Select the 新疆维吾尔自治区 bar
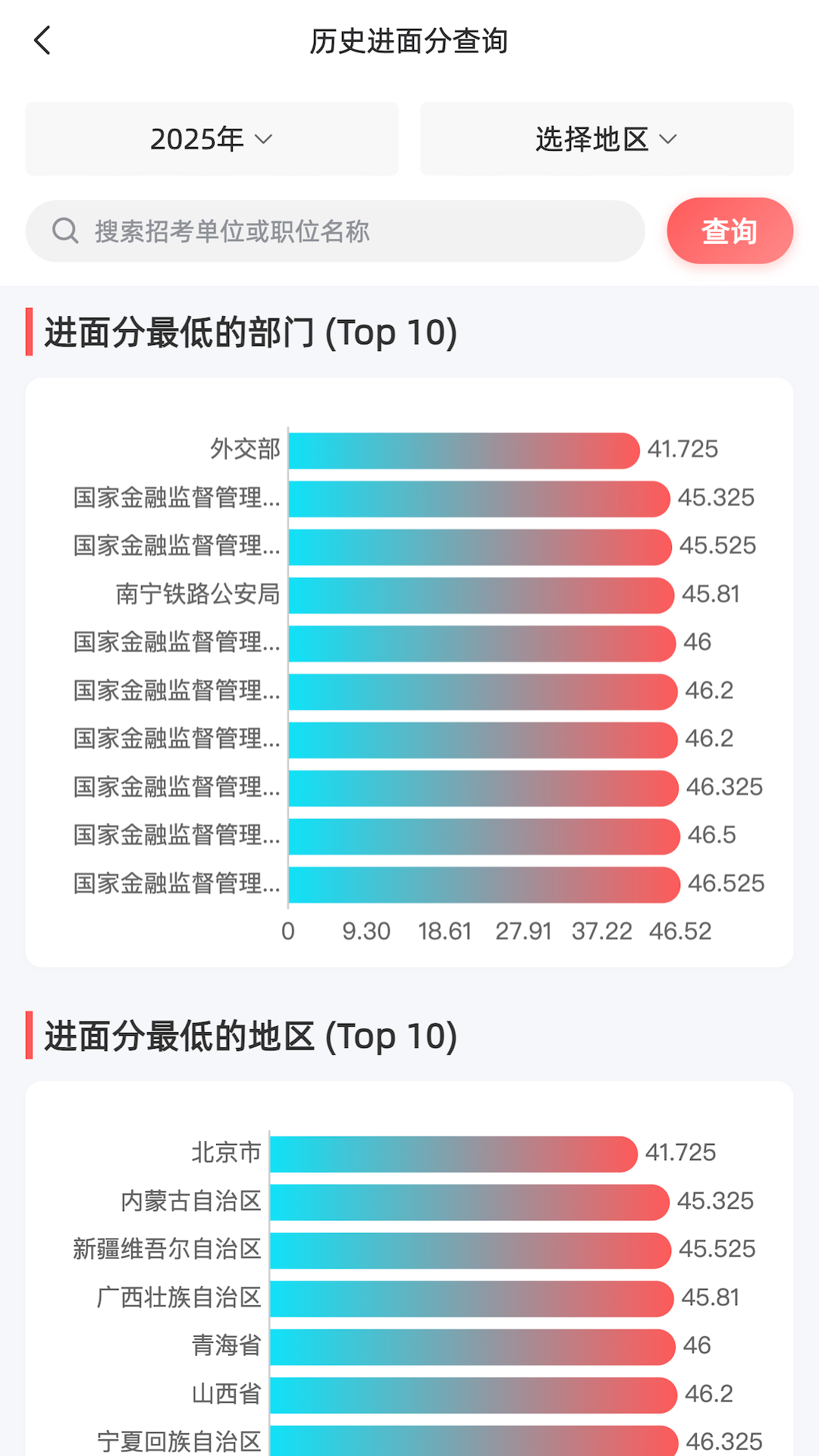 (x=470, y=1249)
